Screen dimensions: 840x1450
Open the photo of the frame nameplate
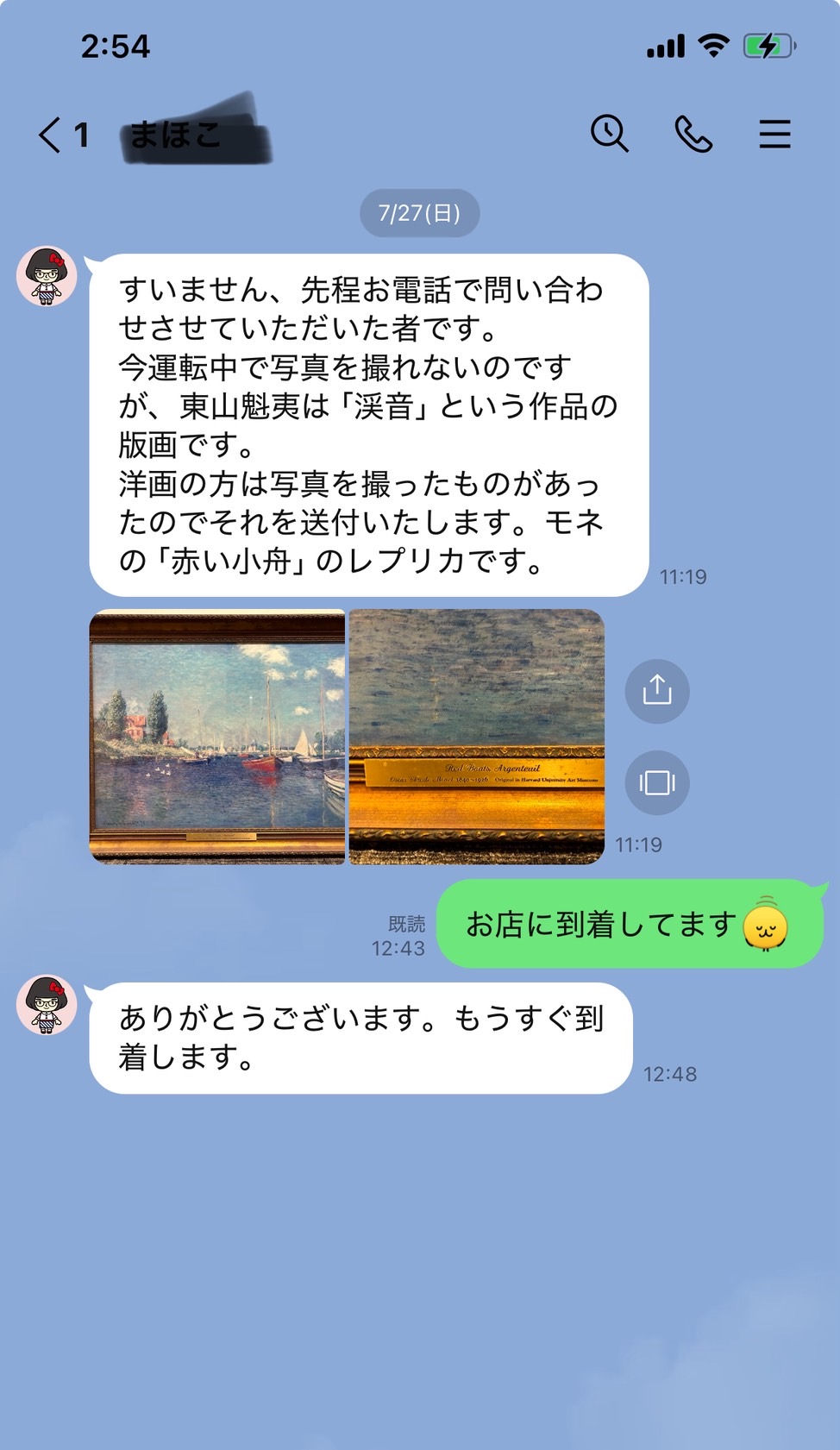tap(476, 737)
